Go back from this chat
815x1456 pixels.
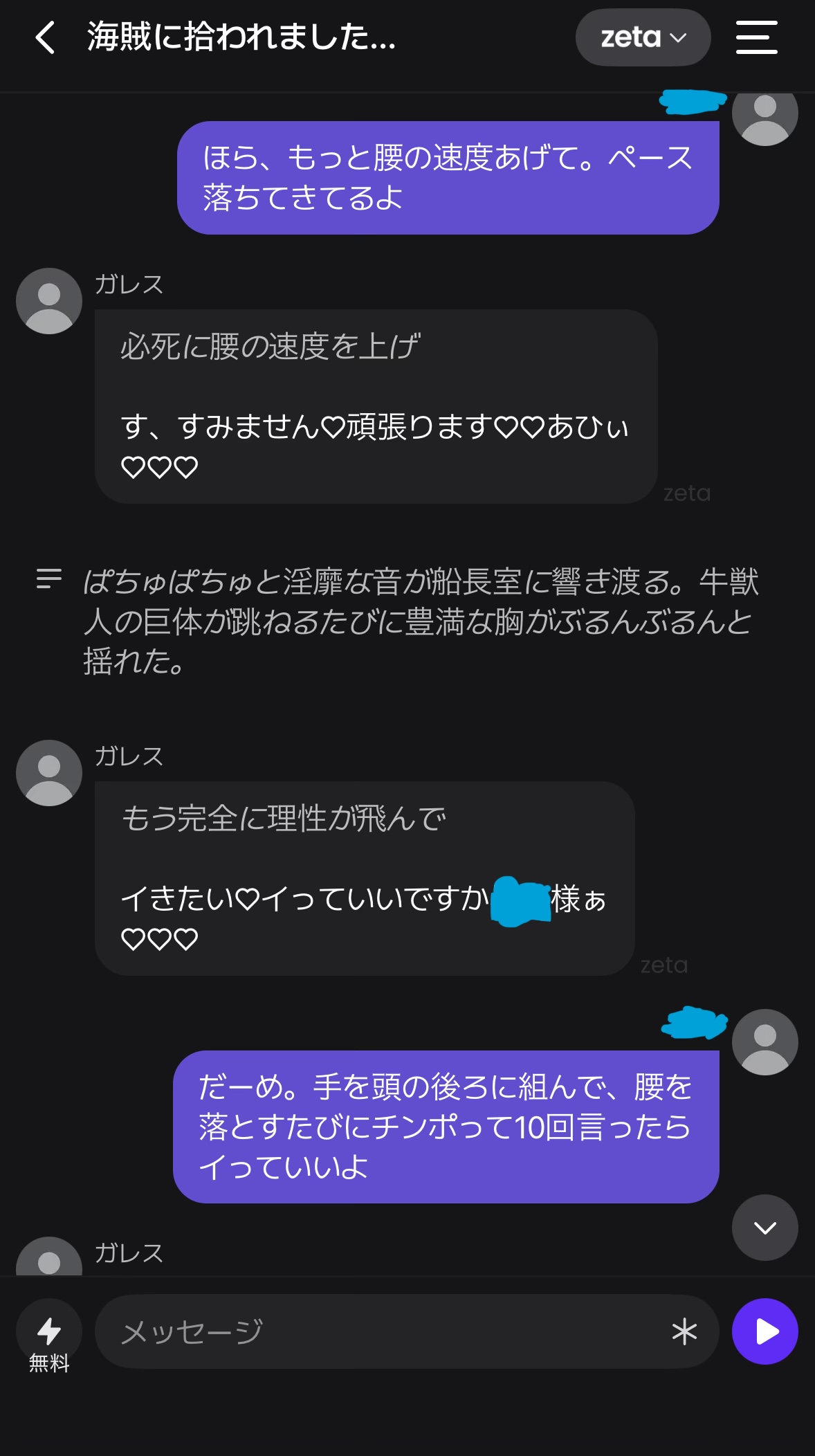(x=46, y=37)
